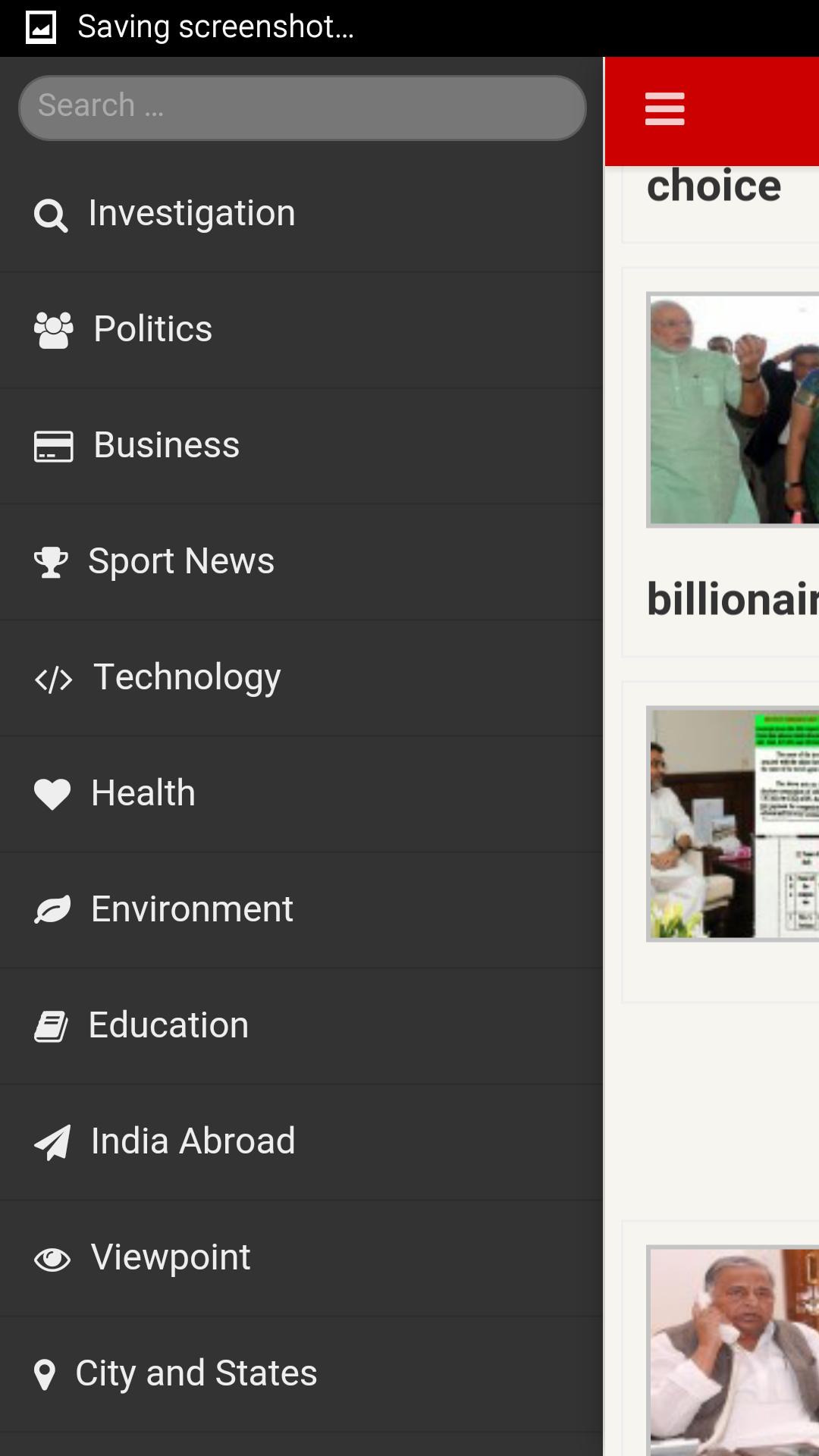
Task: Go to Politics news
Action: (152, 329)
